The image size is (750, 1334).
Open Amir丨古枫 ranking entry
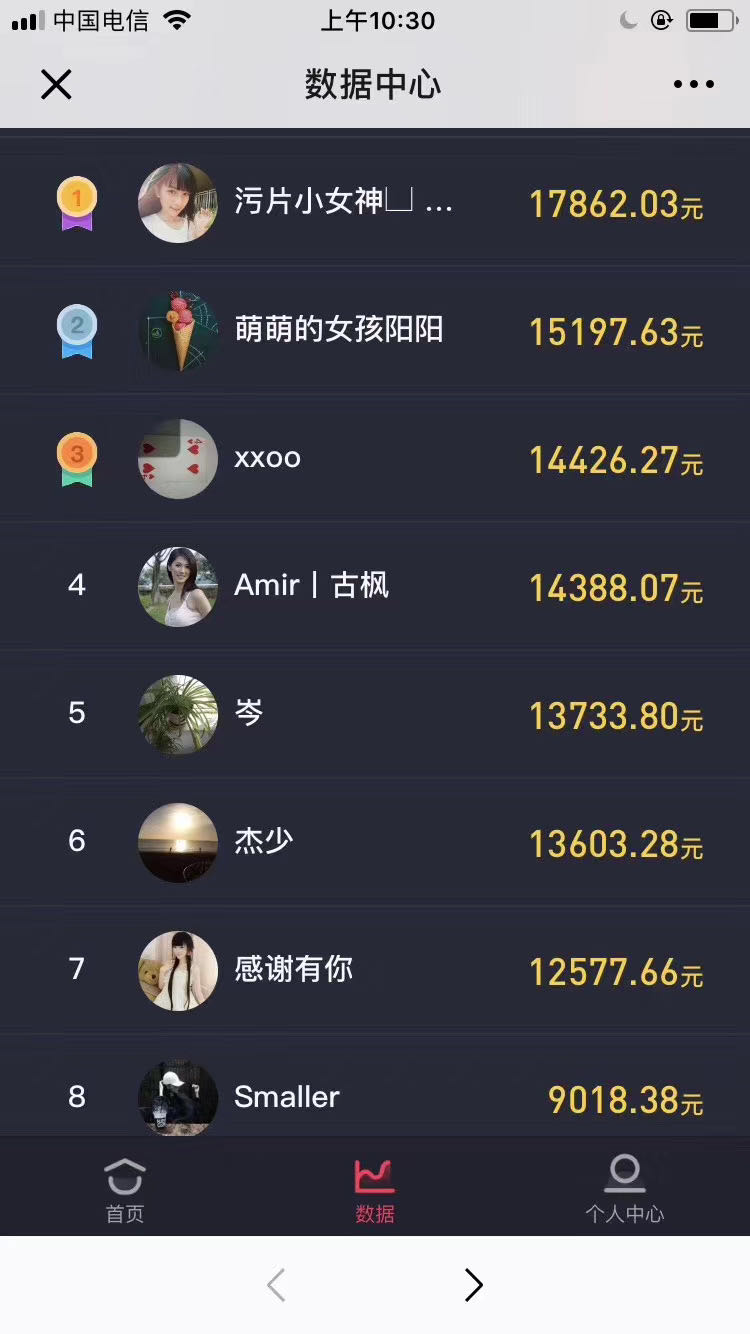coord(375,586)
